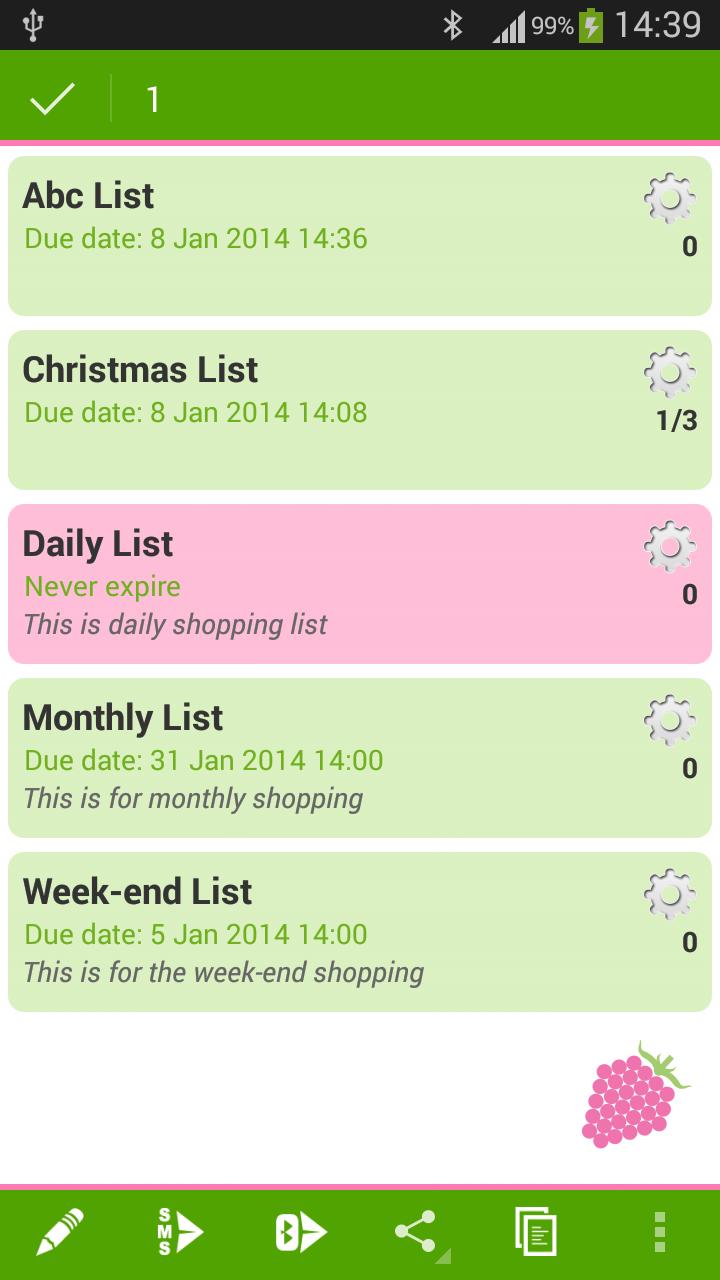Open the overflow menu with three dots
This screenshot has width=720, height=1280.
[658, 1232]
